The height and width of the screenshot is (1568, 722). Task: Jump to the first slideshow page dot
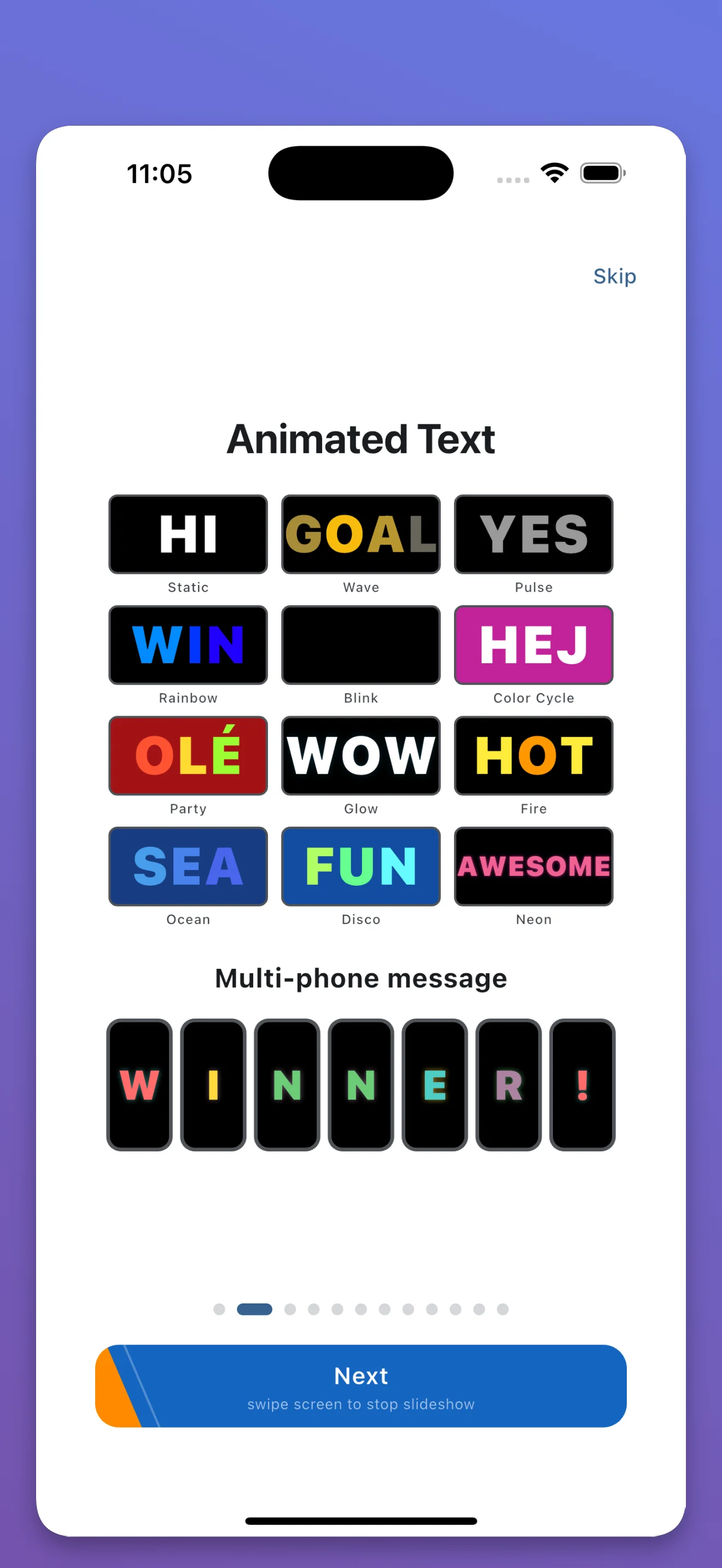point(219,1309)
